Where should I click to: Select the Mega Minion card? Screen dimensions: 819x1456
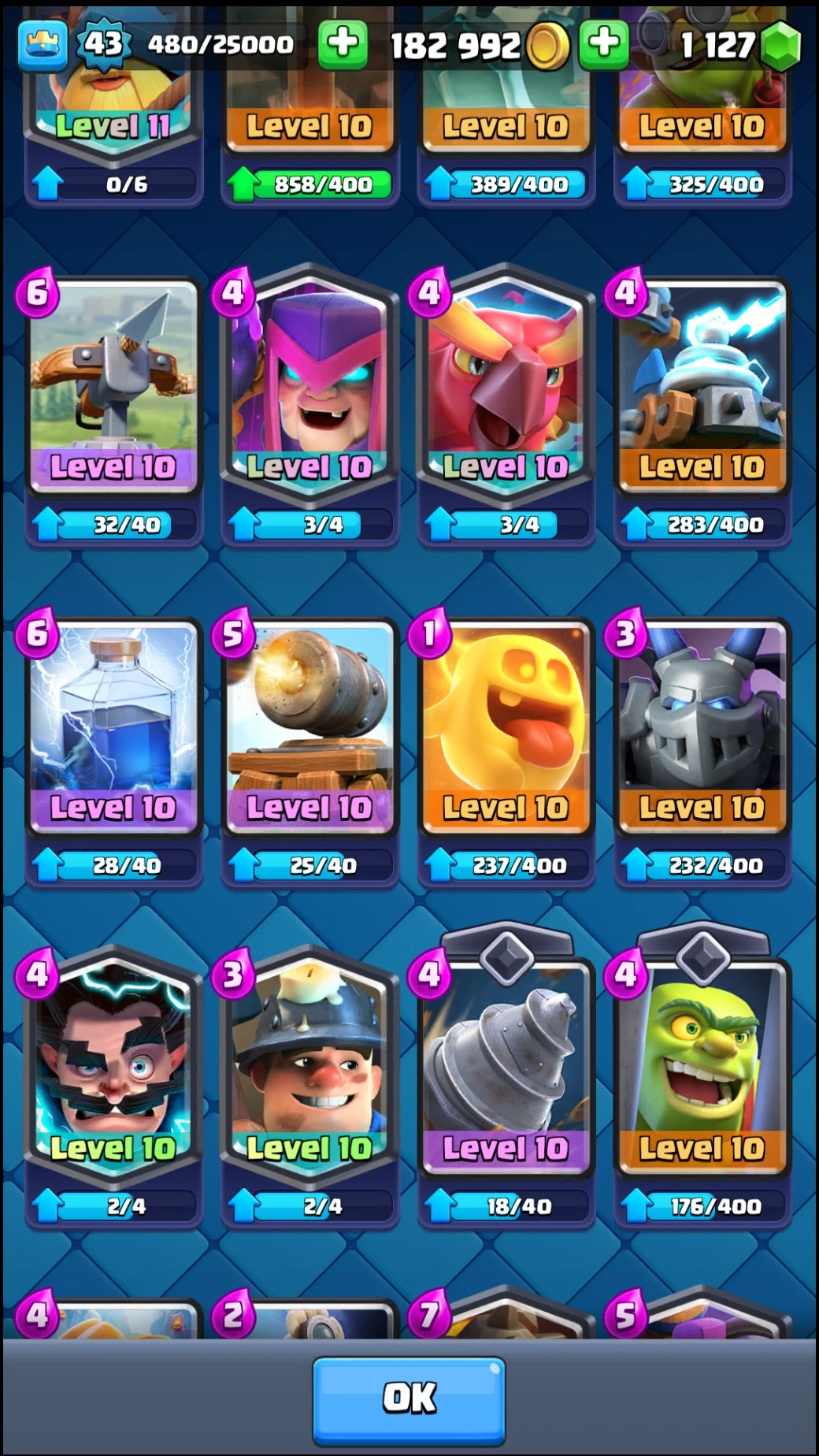point(702,725)
